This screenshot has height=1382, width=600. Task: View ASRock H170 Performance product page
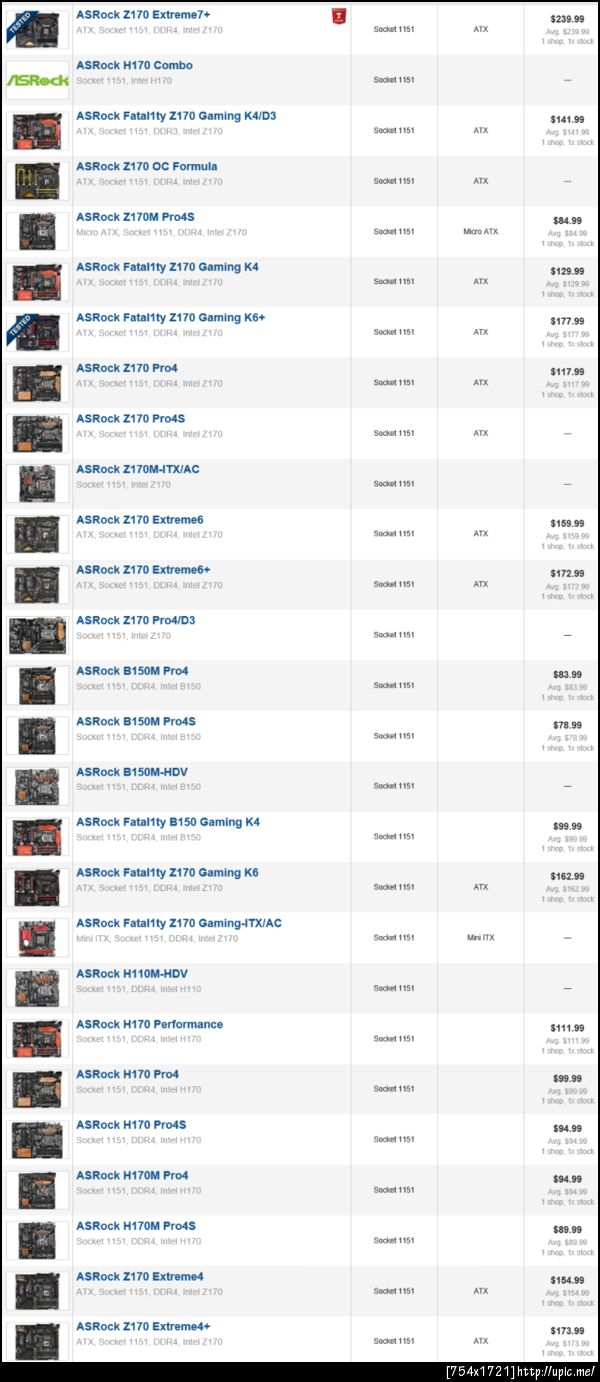[x=149, y=1024]
